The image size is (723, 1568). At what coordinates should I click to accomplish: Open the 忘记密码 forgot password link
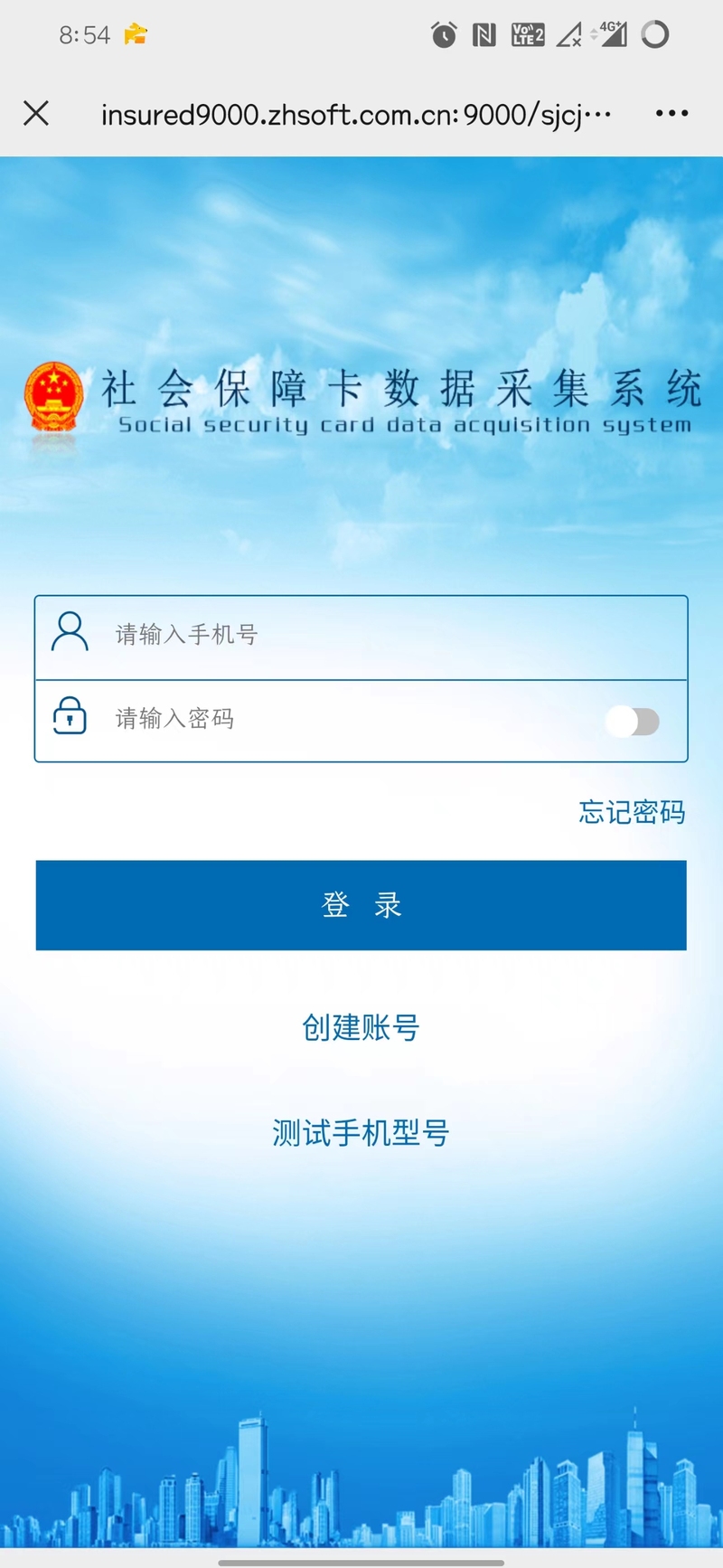click(632, 812)
